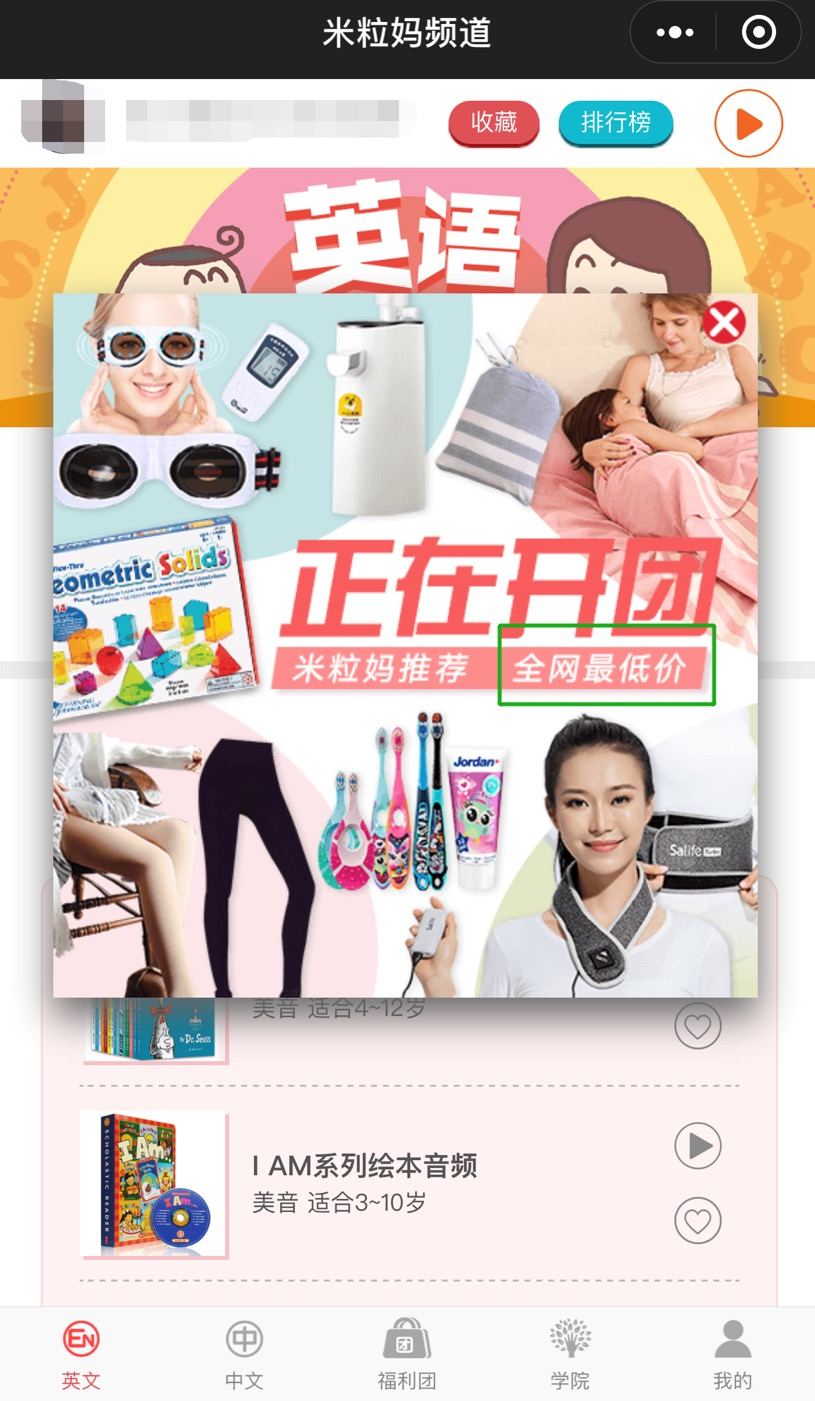Favorite I AM系列绘本音频 with the heart
Image resolution: width=815 pixels, height=1401 pixels.
pos(697,1221)
